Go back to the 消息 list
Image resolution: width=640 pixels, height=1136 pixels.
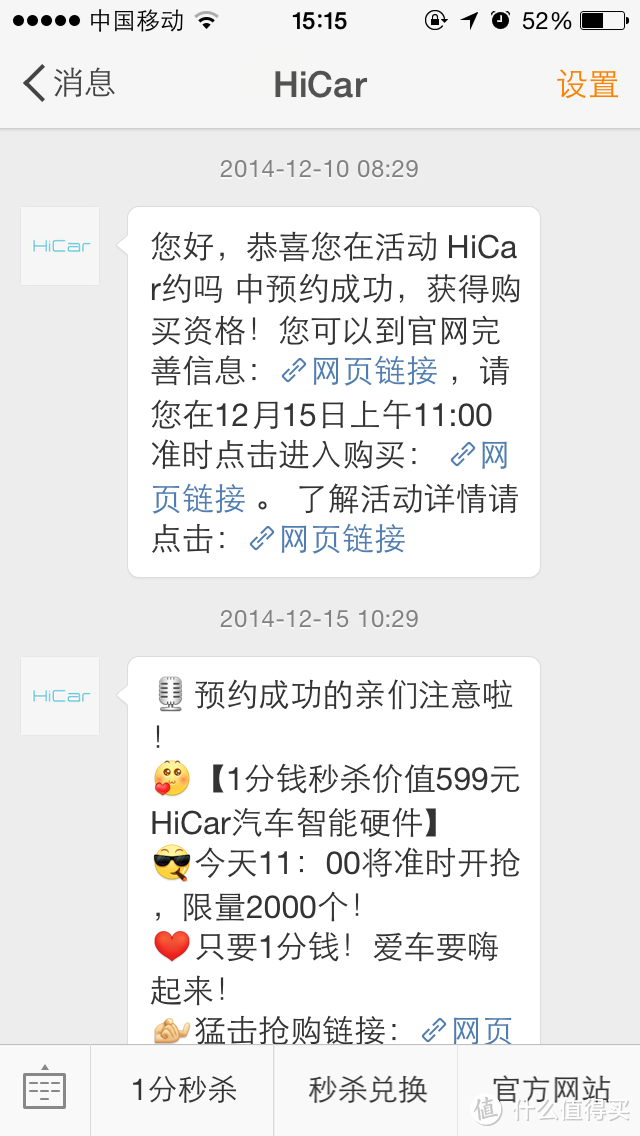tap(68, 84)
